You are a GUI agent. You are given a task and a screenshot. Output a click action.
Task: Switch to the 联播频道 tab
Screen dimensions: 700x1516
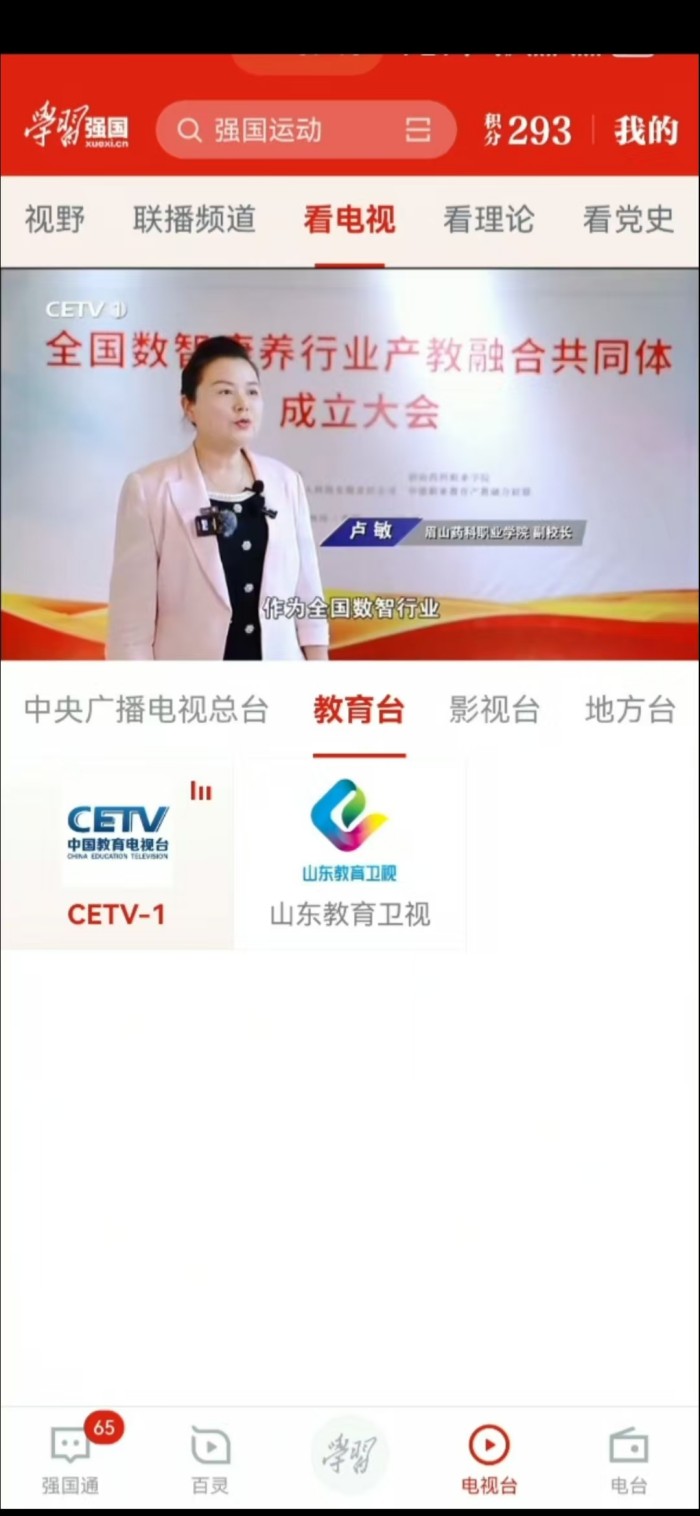tap(194, 220)
